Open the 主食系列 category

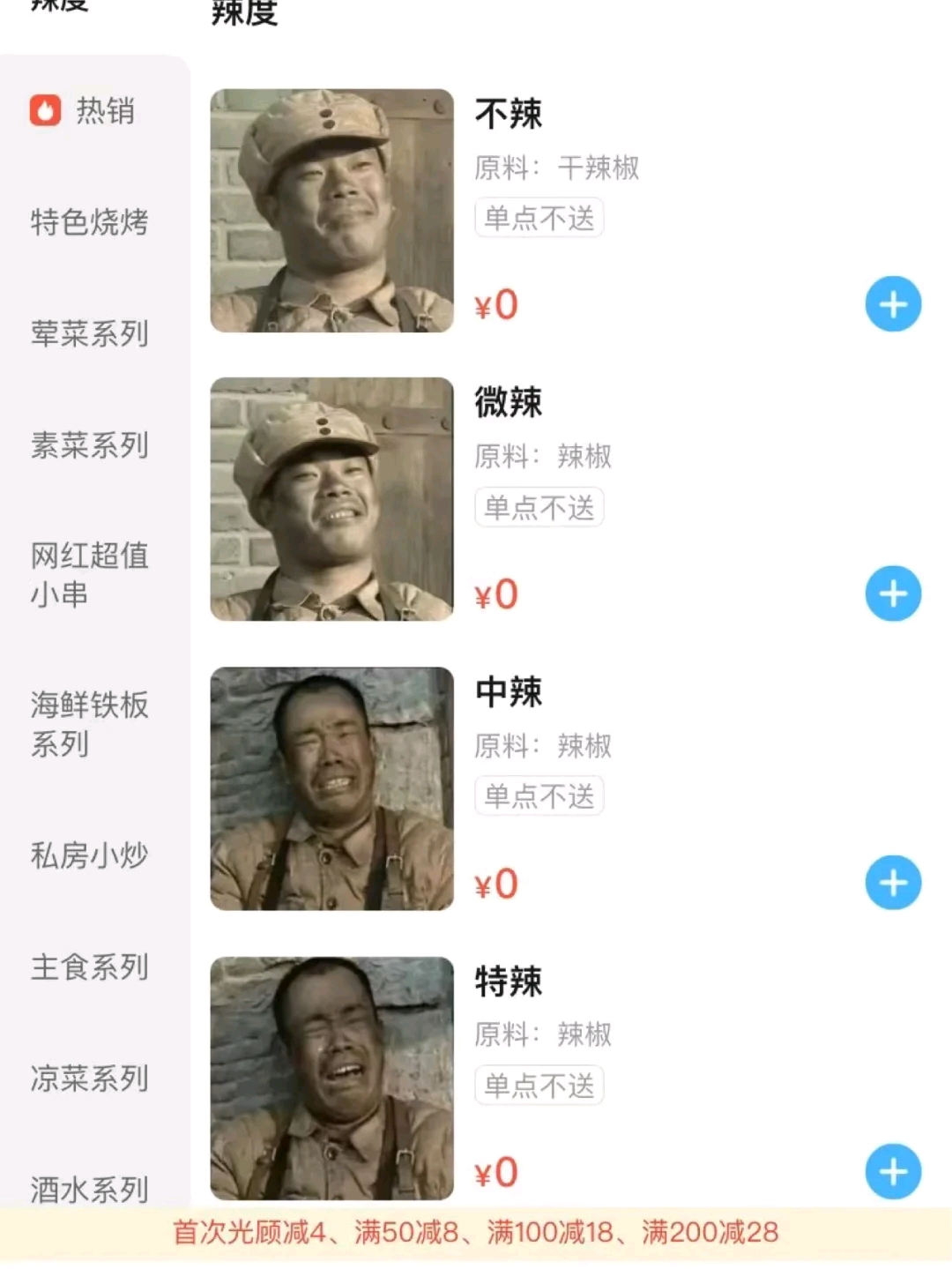89,967
